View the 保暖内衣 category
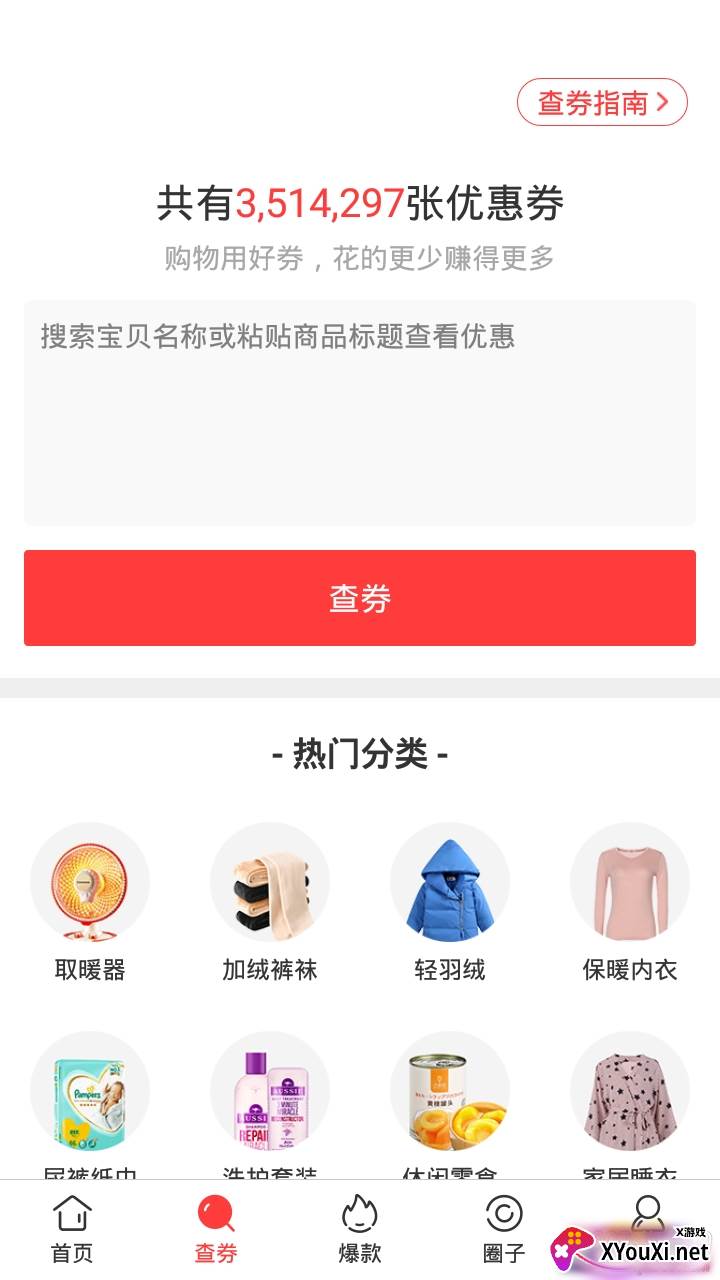 pyautogui.click(x=630, y=884)
